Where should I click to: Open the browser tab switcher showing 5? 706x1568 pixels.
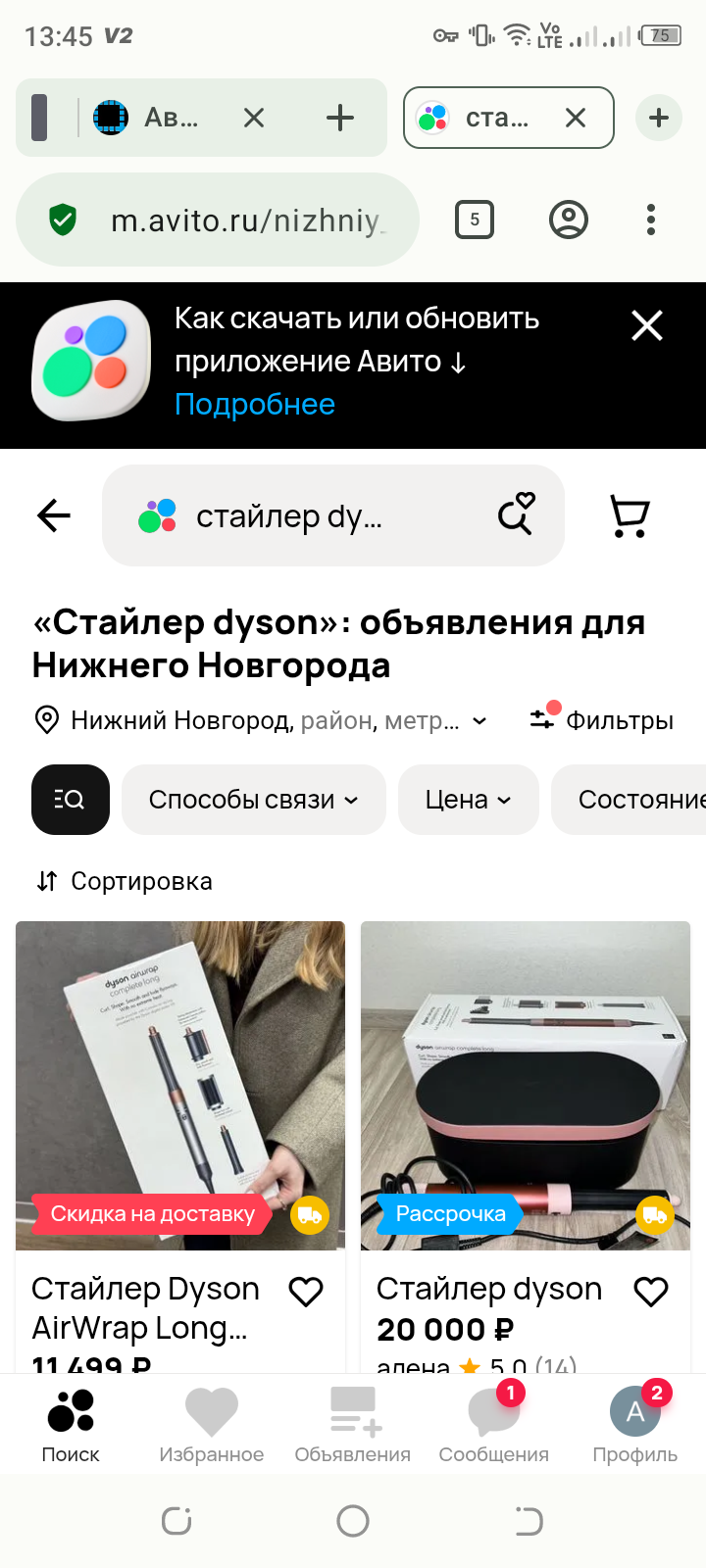click(475, 220)
